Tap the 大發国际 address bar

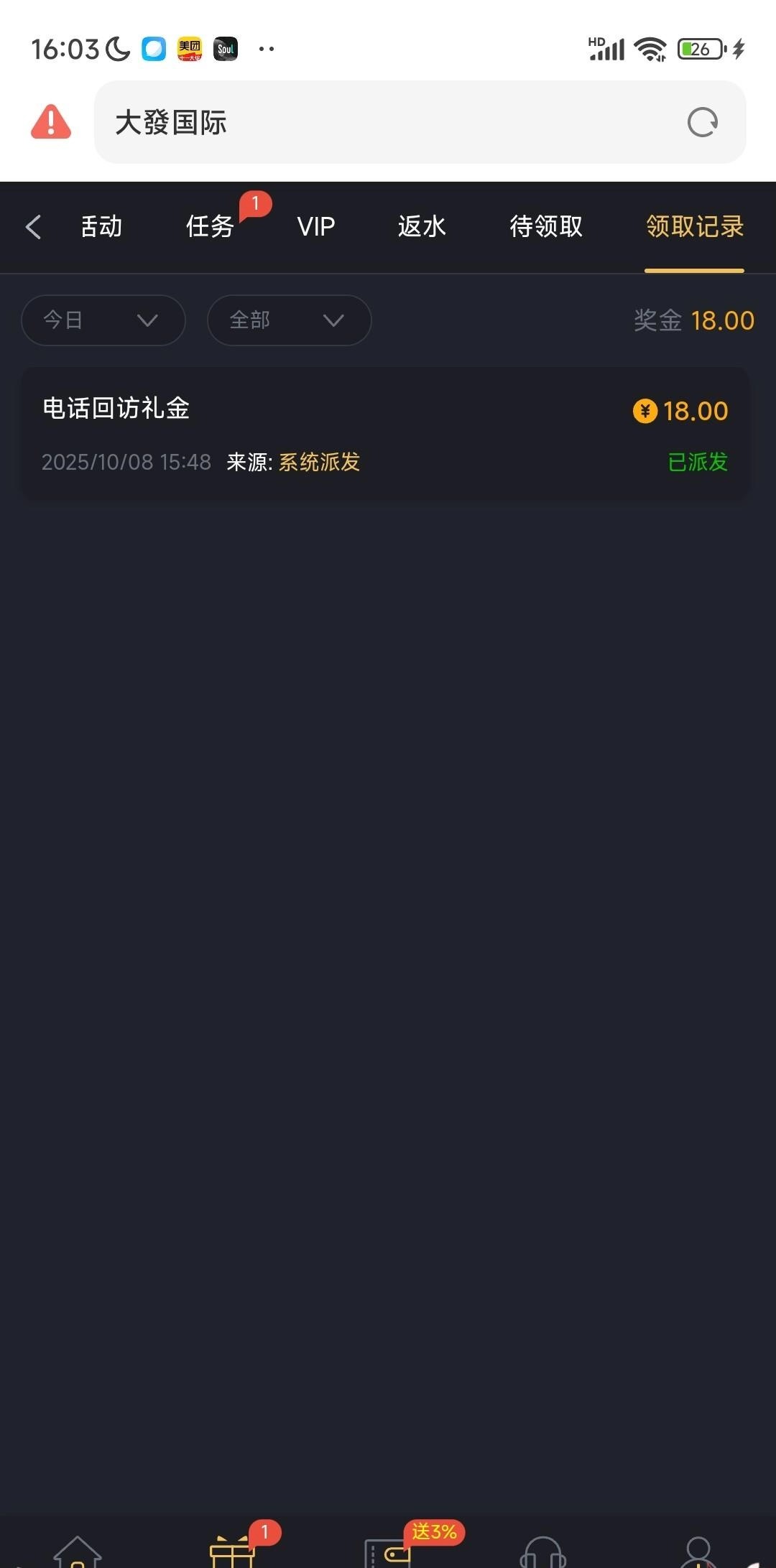pos(388,123)
